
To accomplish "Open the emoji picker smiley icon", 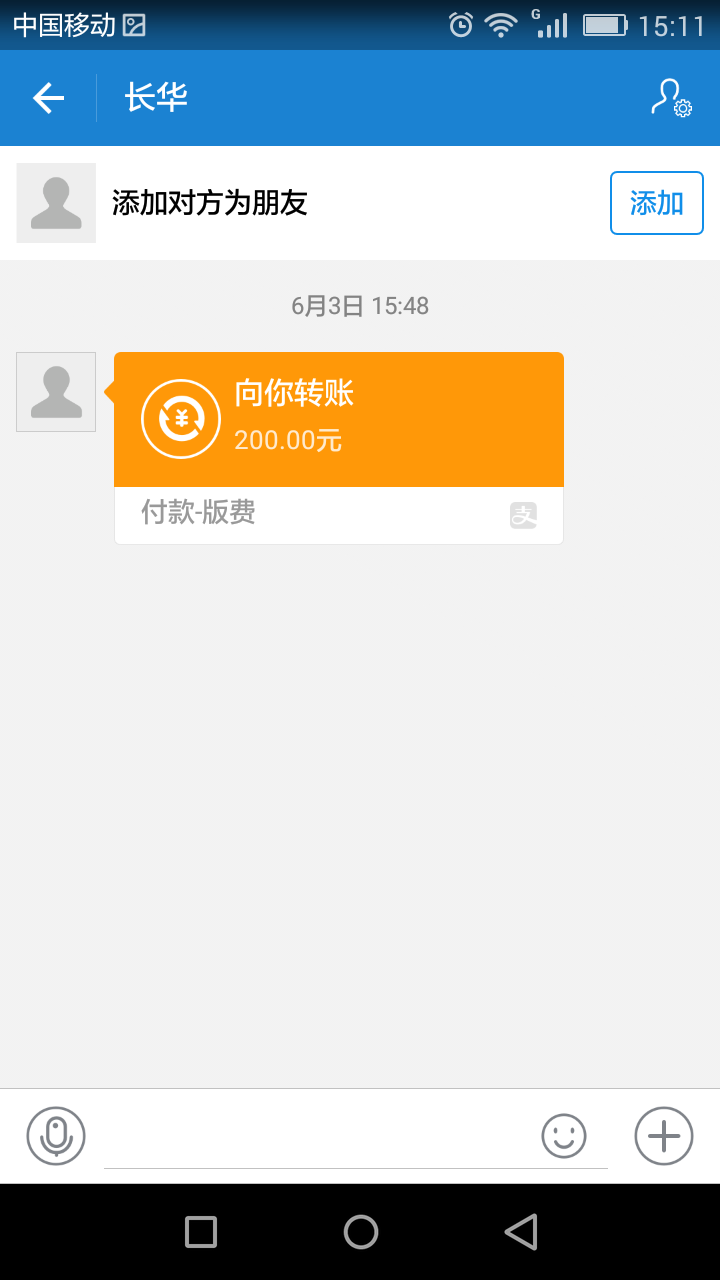I will coord(563,1136).
